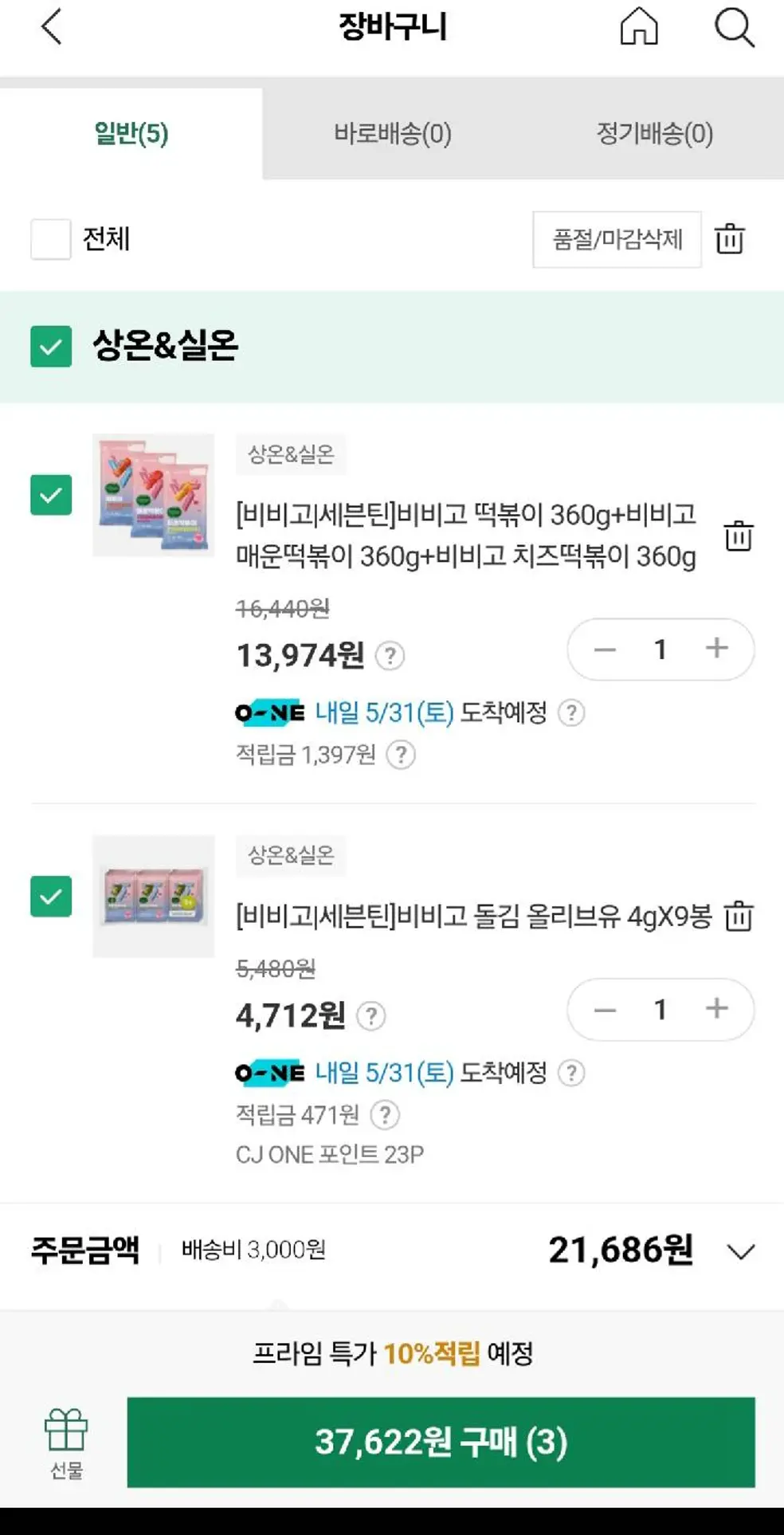Uncheck the 비비고 돌김 올리브유 checkbox
This screenshot has width=784, height=1535.
51,896
